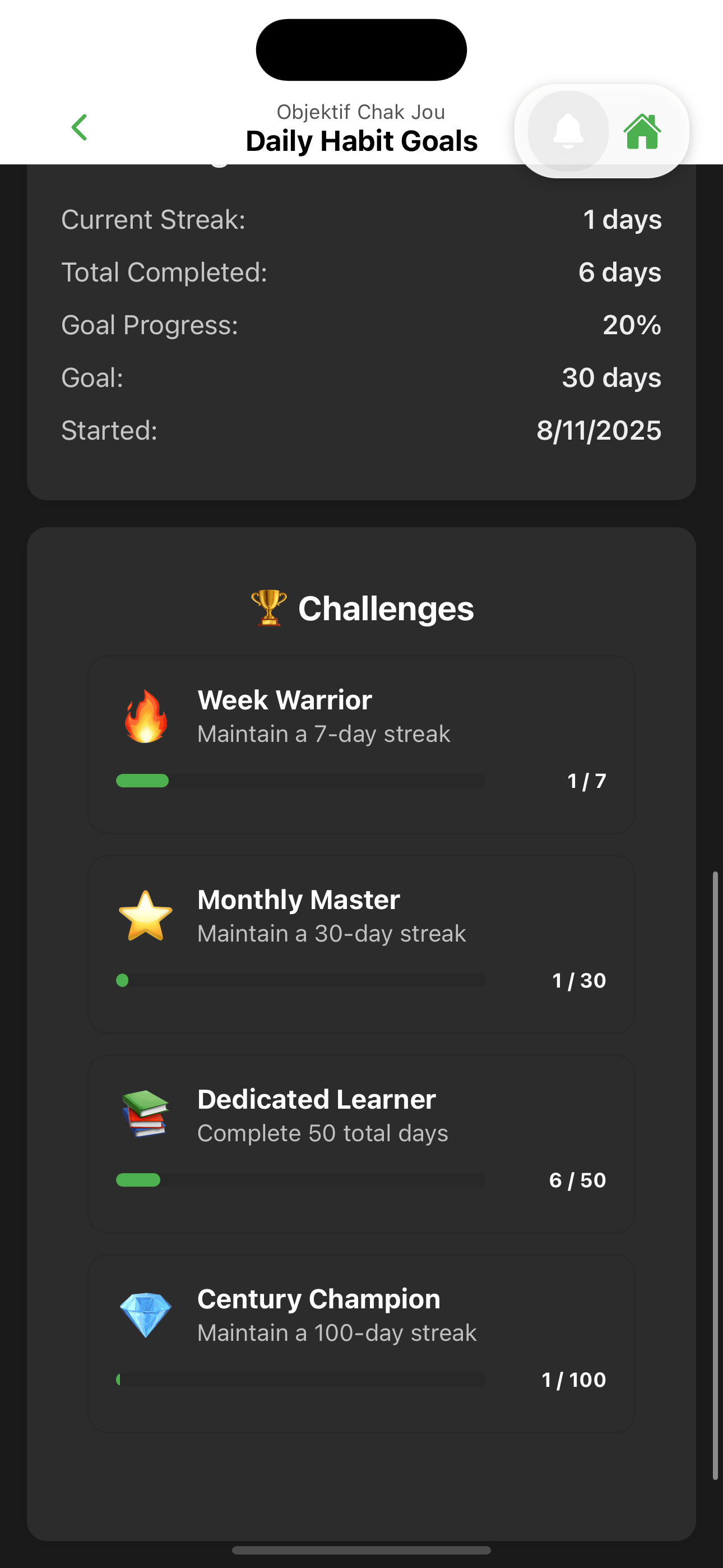Screen dimensions: 723x1568
Task: Tap the Century Champion challenge card
Action: tap(361, 1343)
